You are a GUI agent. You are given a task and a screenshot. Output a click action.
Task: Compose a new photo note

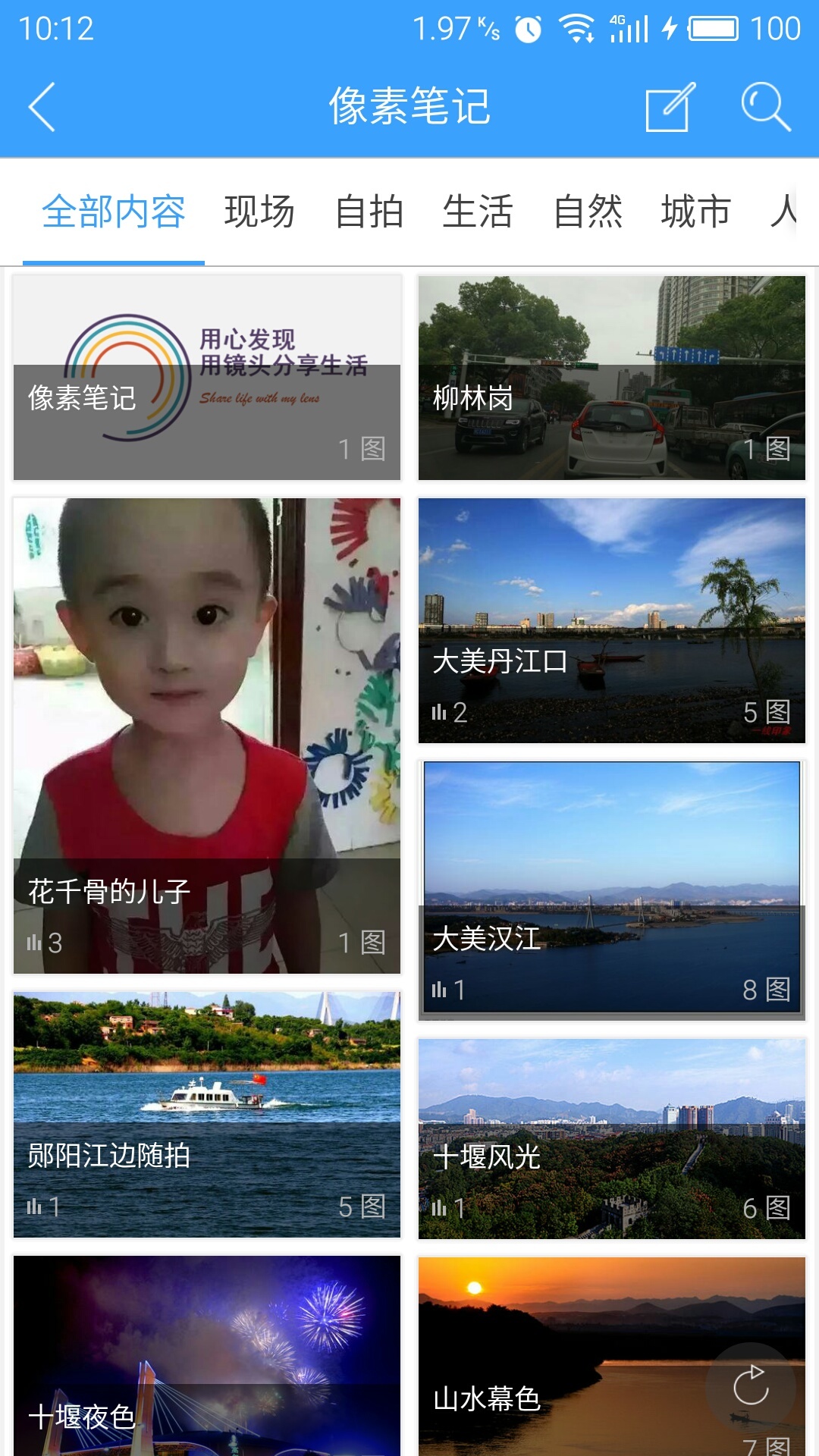[x=669, y=107]
